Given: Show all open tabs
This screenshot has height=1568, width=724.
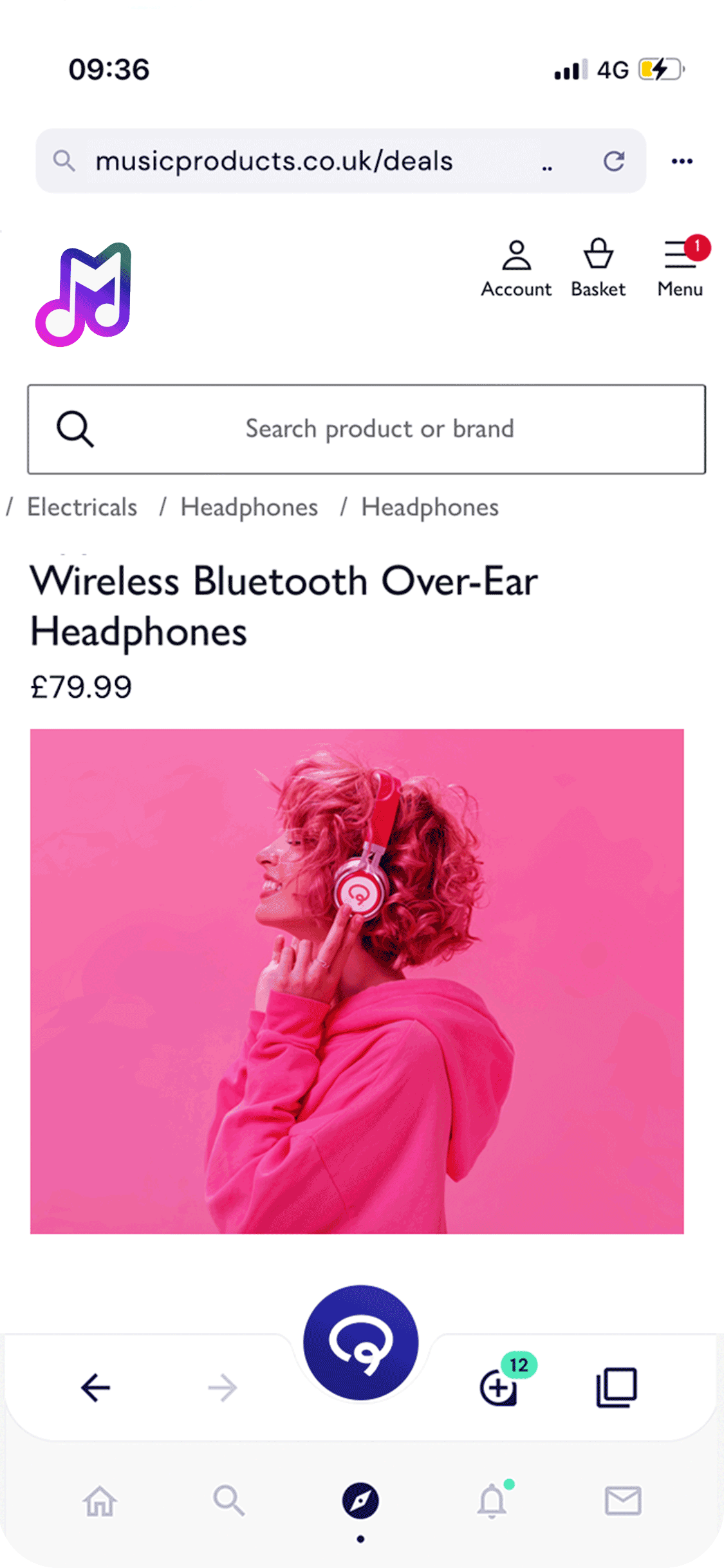Looking at the screenshot, I should [x=617, y=1387].
